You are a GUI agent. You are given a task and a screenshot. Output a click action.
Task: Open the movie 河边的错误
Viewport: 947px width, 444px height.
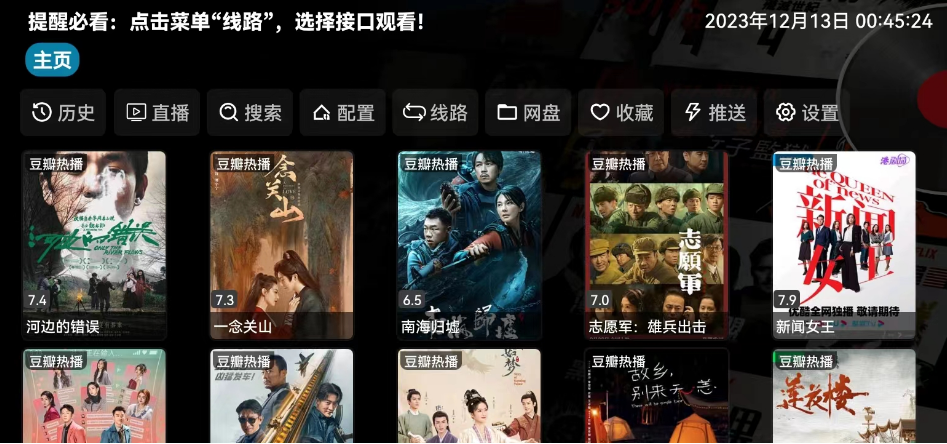point(94,245)
